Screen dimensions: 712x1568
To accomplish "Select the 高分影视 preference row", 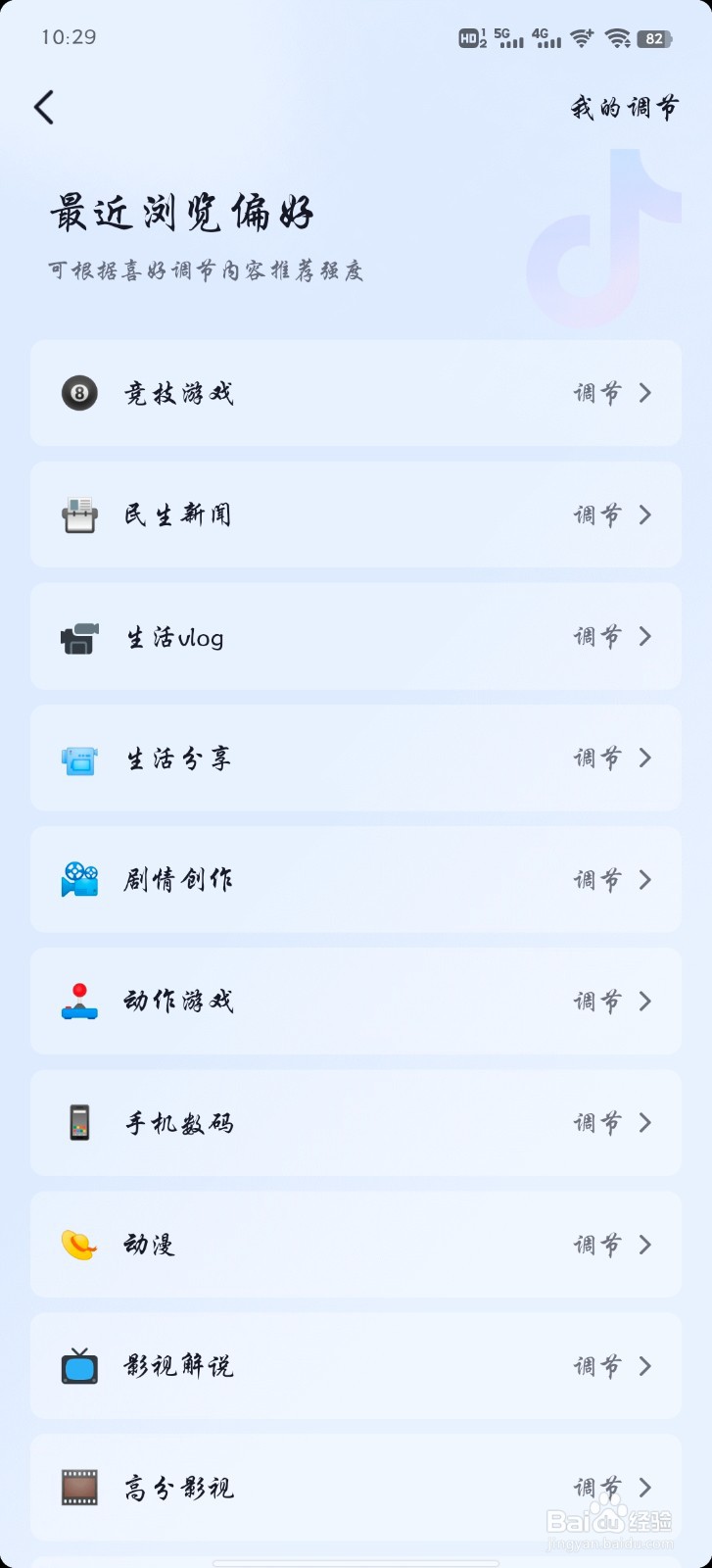I will [356, 1487].
